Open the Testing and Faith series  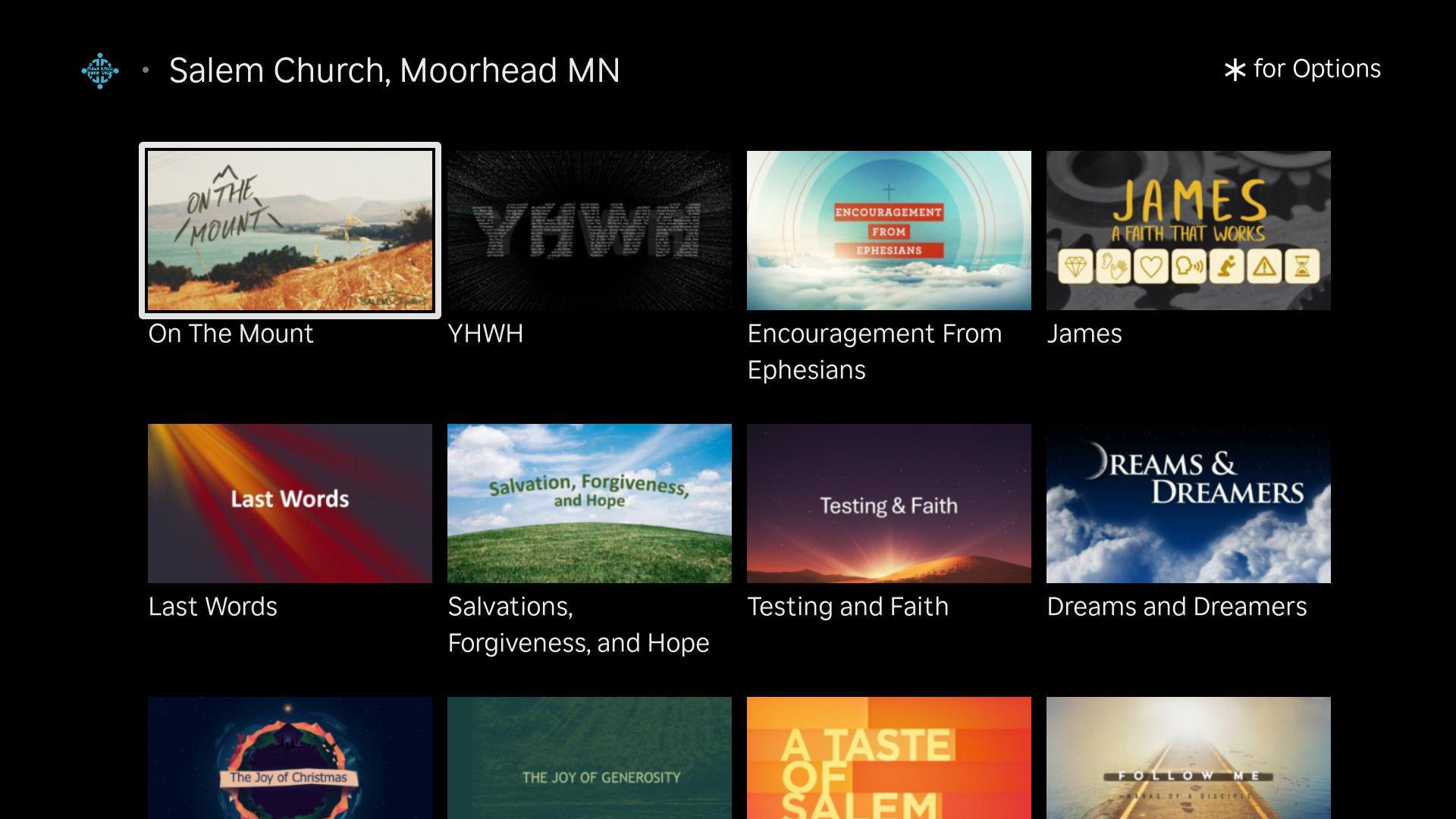[889, 503]
